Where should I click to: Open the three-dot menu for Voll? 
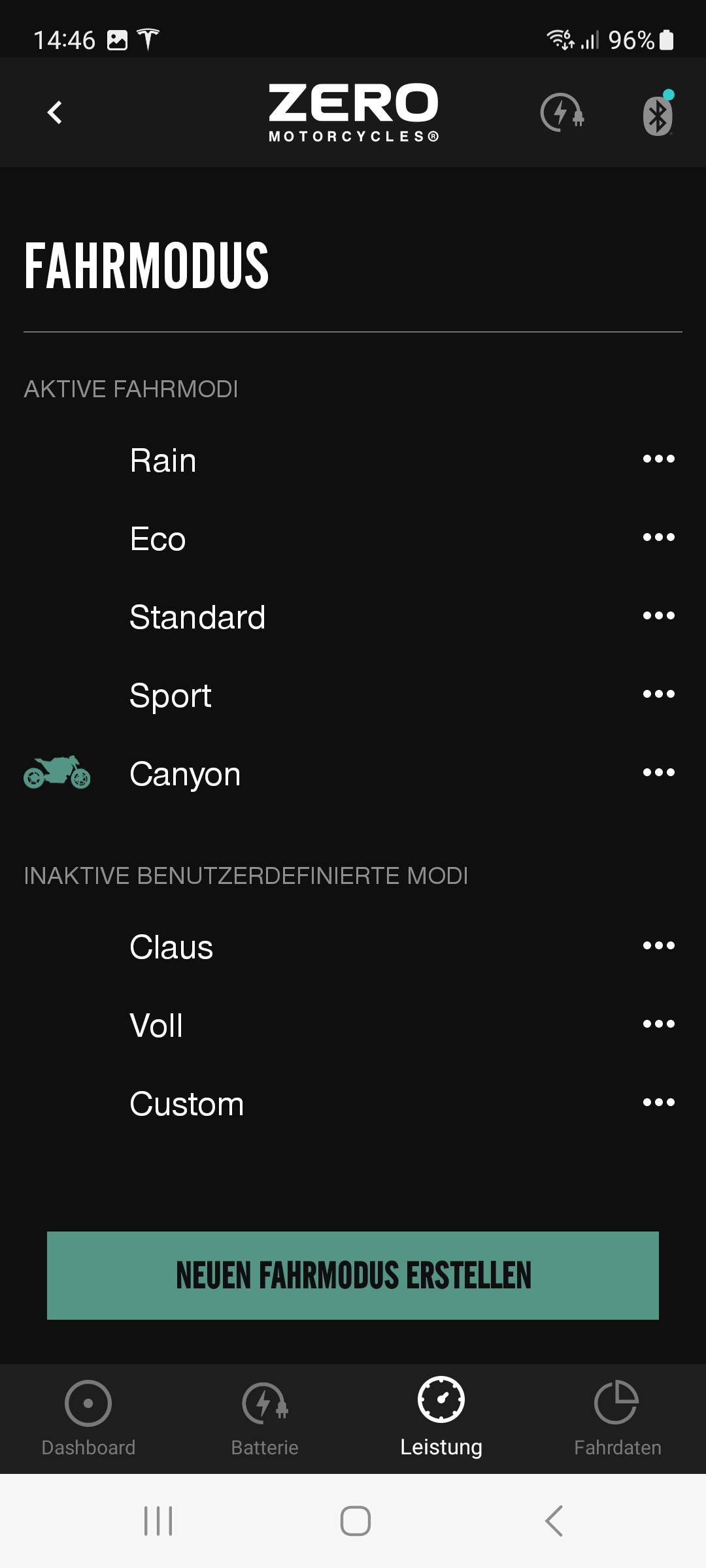point(658,1024)
